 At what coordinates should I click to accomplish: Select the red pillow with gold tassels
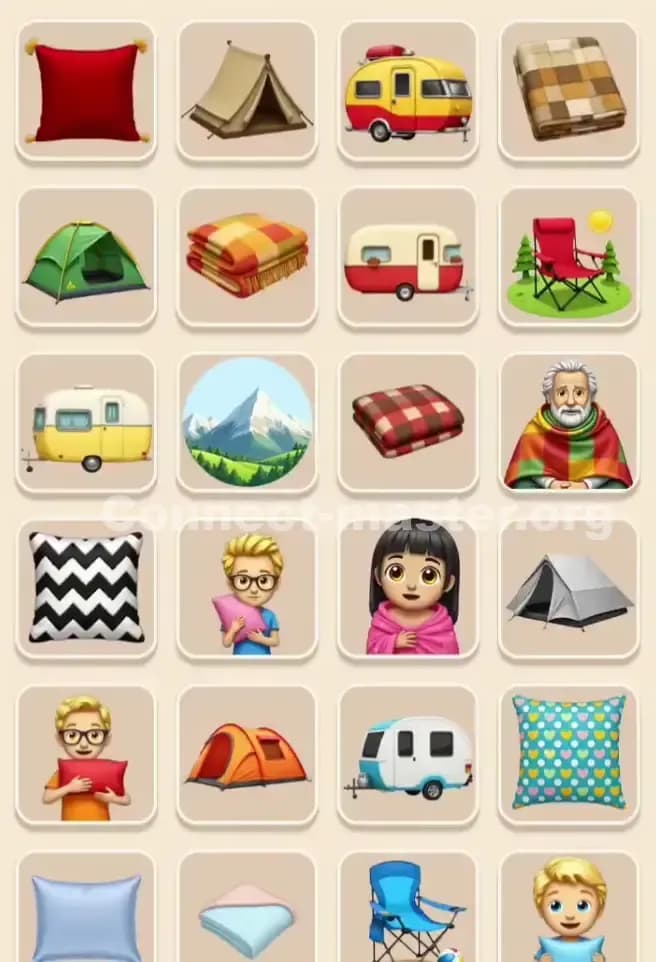(x=87, y=91)
